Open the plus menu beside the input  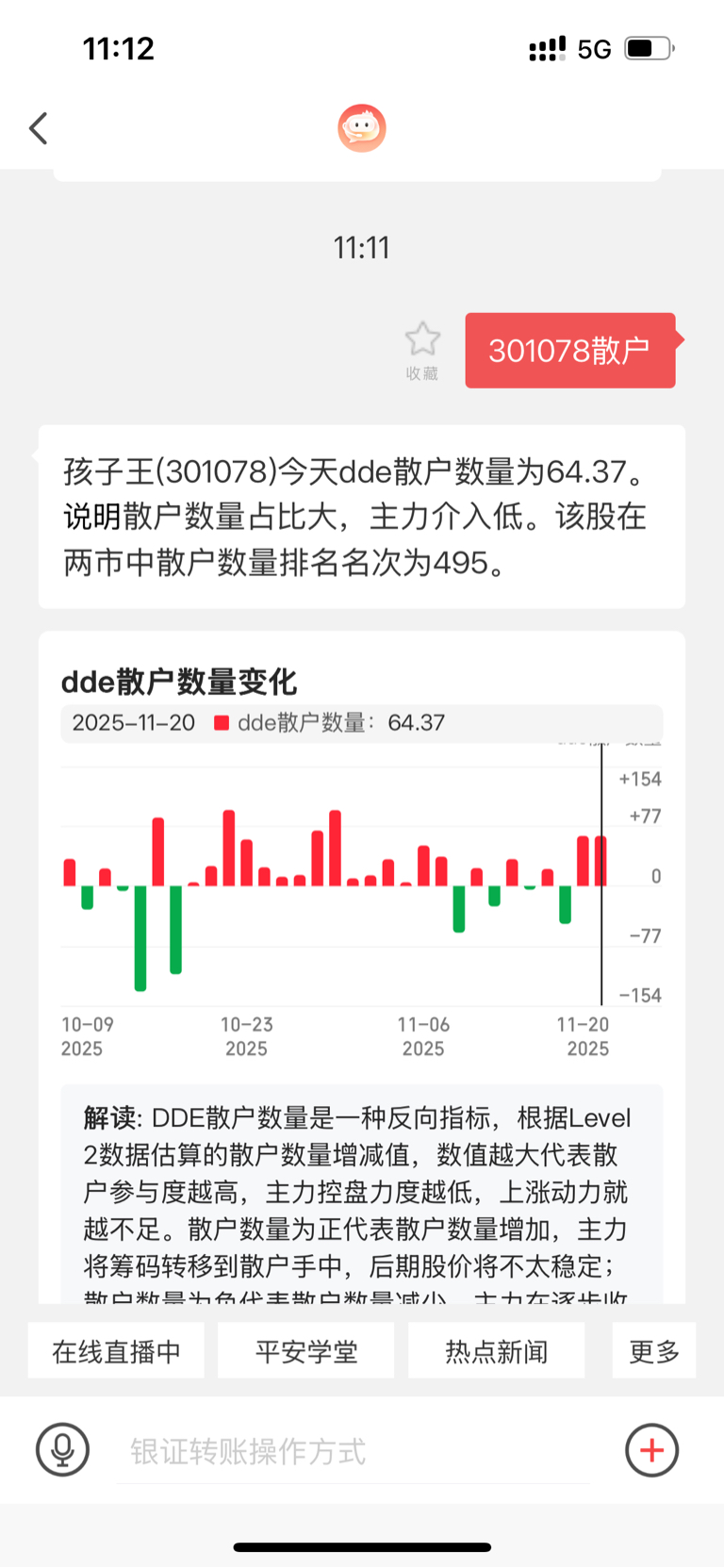coord(651,1450)
